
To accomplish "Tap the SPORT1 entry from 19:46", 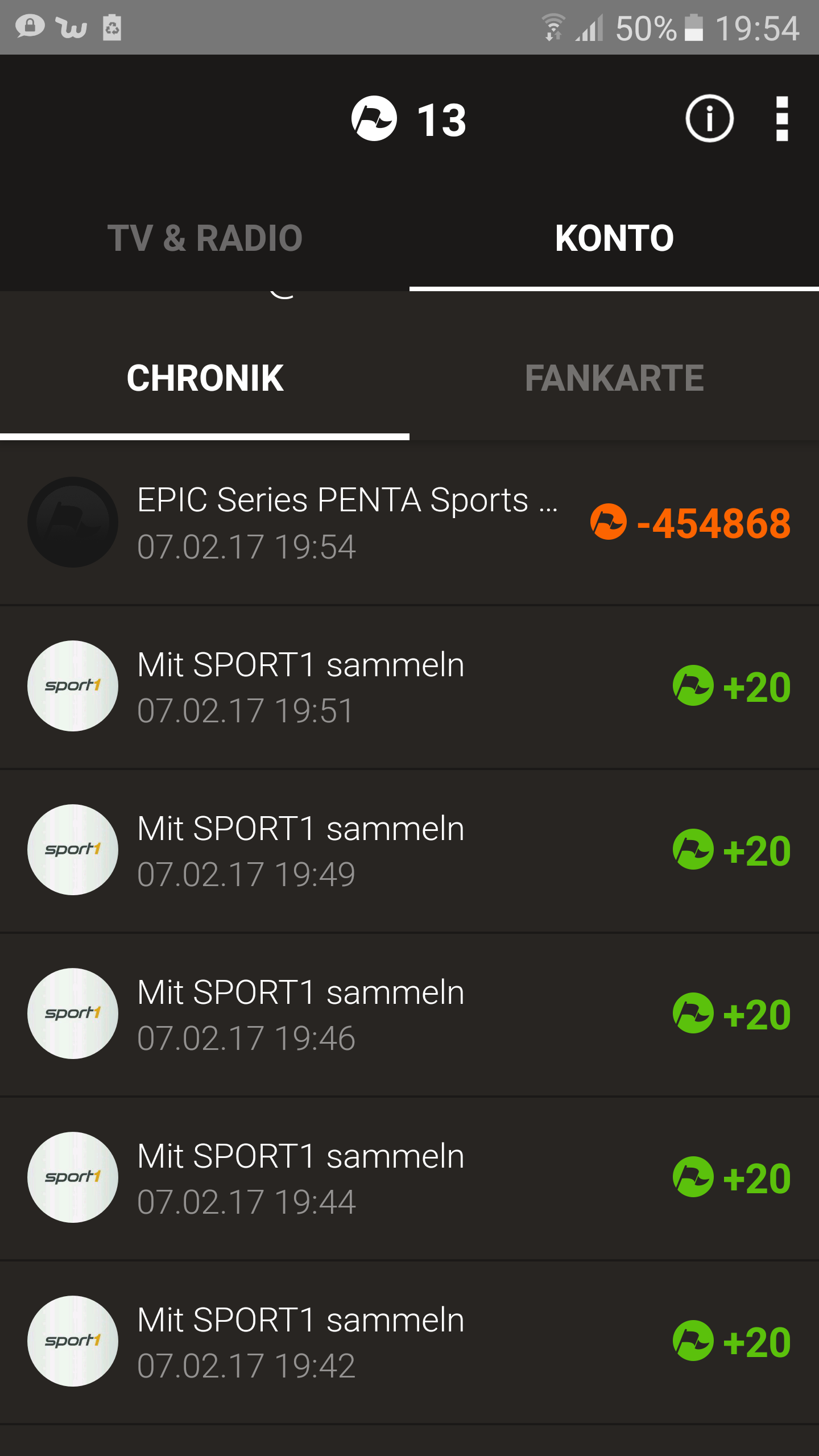I will (409, 1014).
